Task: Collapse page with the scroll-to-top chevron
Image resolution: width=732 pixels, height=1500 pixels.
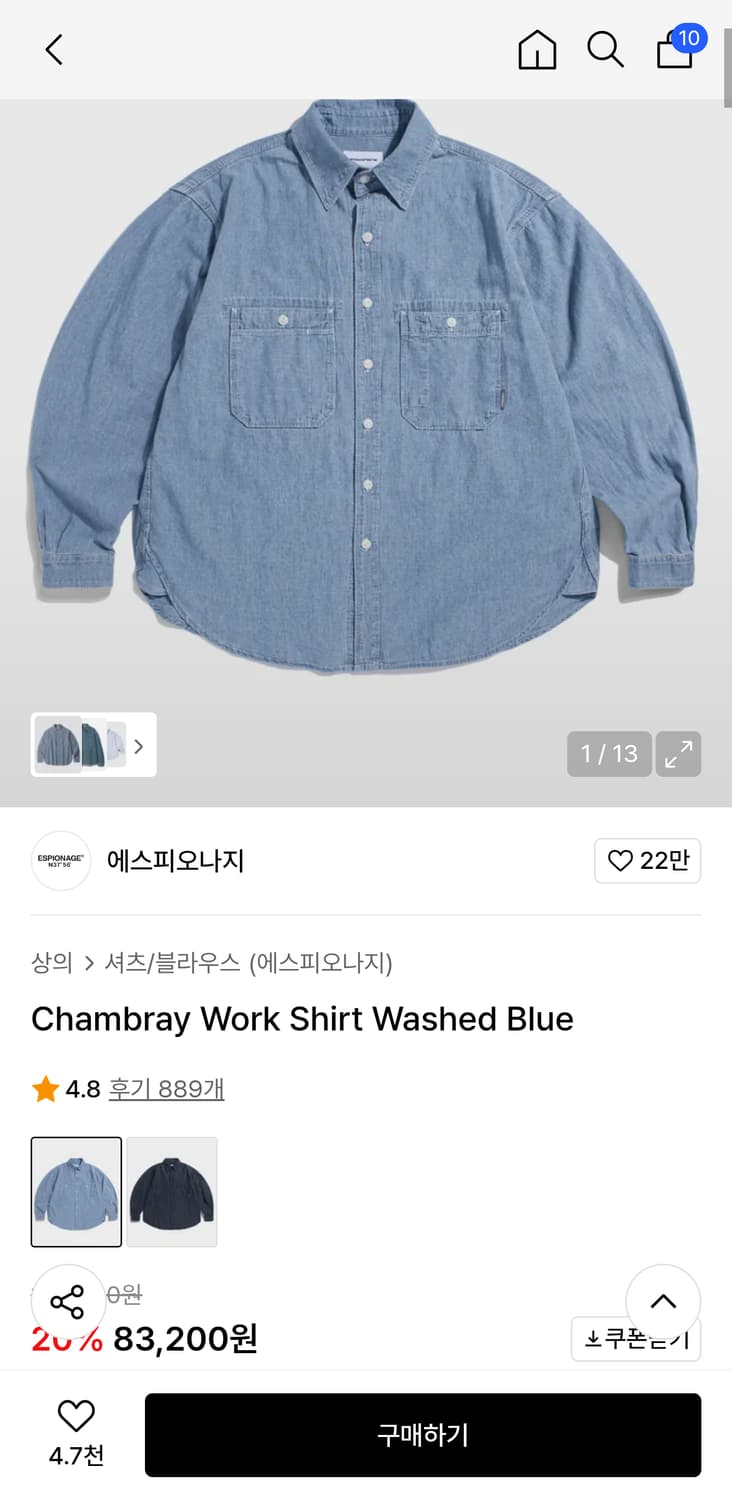Action: [x=663, y=1300]
